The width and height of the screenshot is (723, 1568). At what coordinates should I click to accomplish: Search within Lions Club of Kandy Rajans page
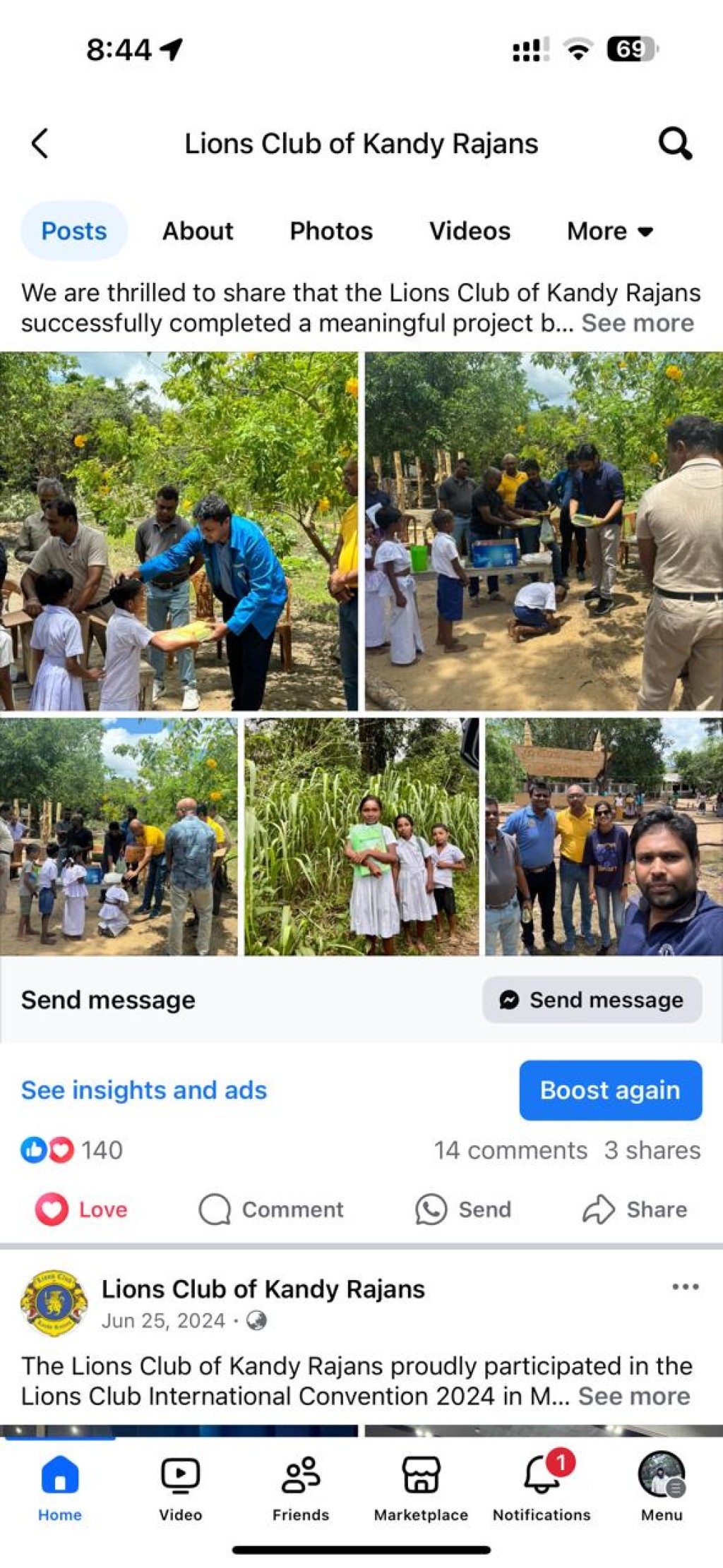[675, 143]
